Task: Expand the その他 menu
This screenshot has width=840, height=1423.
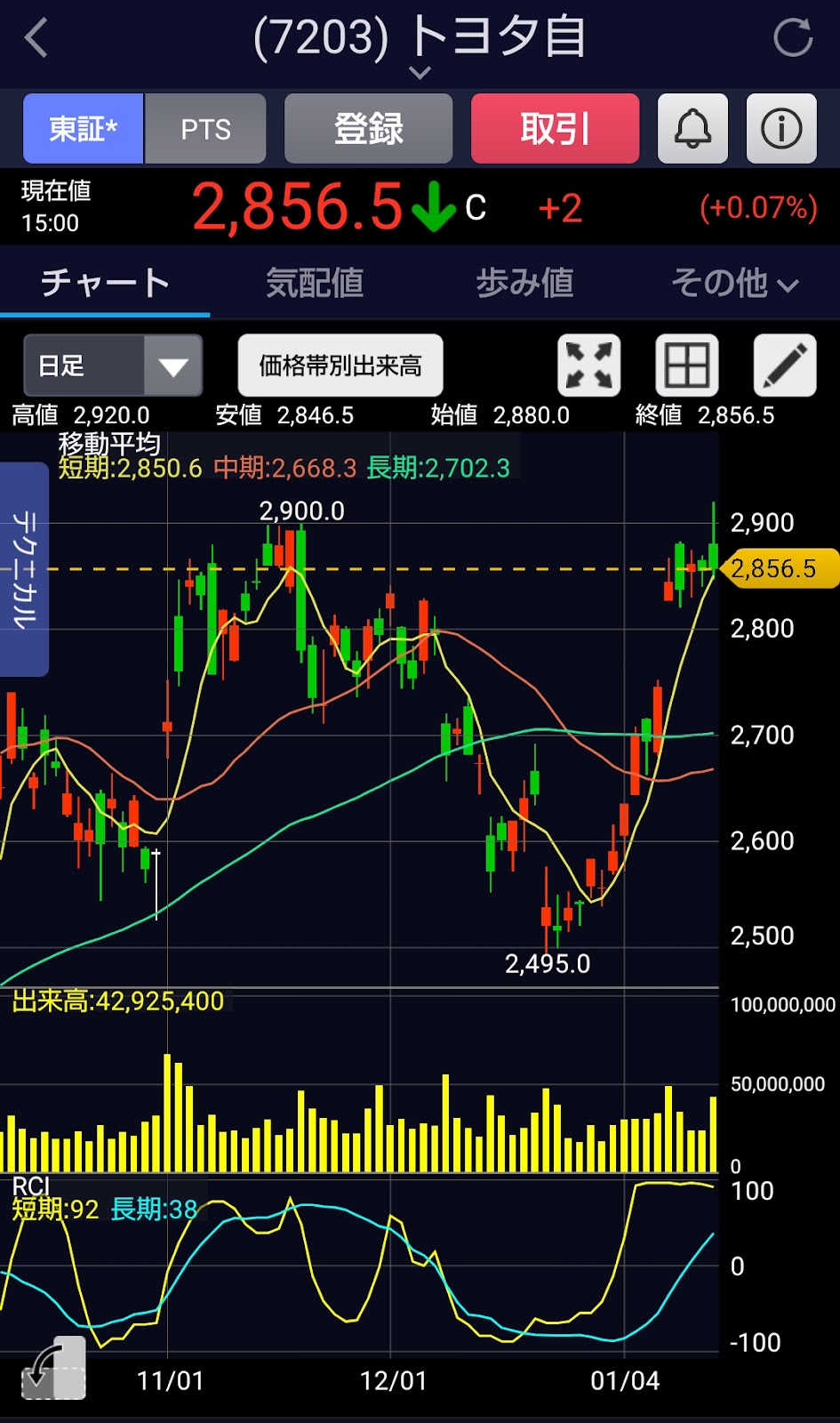Action: (x=735, y=283)
